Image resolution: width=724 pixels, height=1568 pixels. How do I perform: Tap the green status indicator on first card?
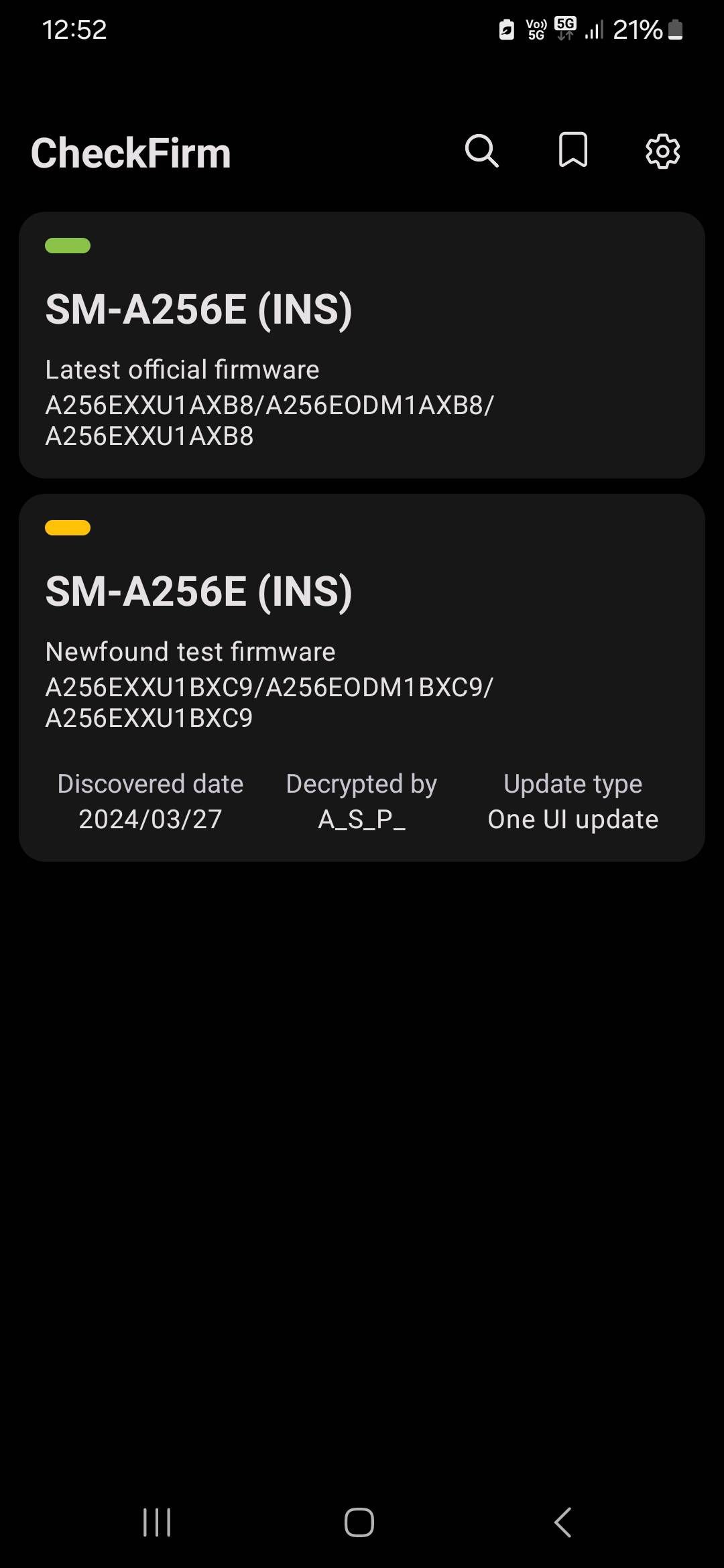click(x=68, y=245)
